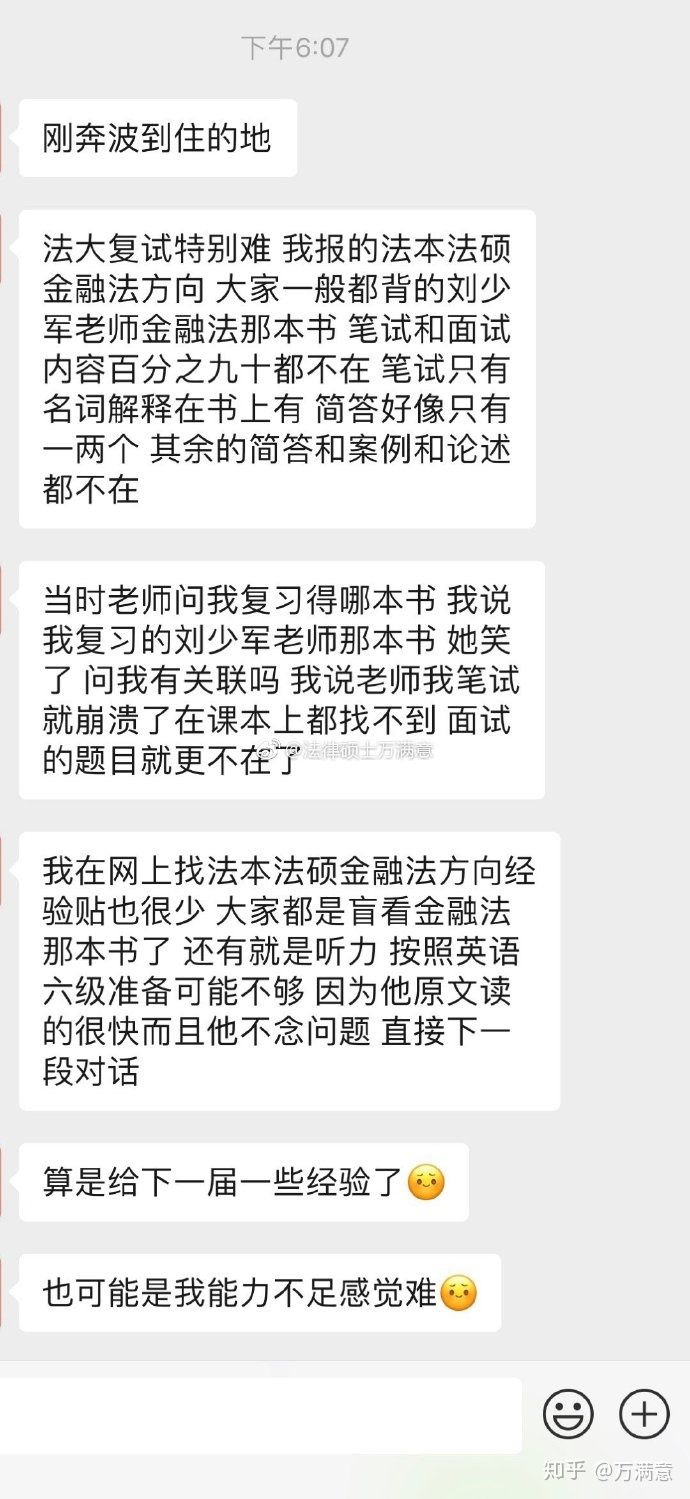Tap the message input field
Image resolution: width=690 pixels, height=1499 pixels.
coord(260,1415)
